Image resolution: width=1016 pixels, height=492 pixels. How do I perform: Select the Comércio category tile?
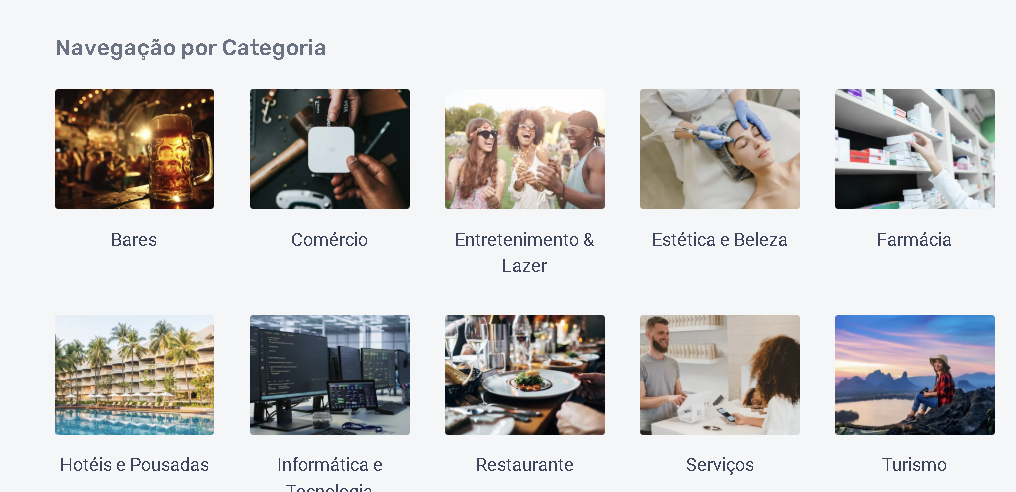(329, 150)
